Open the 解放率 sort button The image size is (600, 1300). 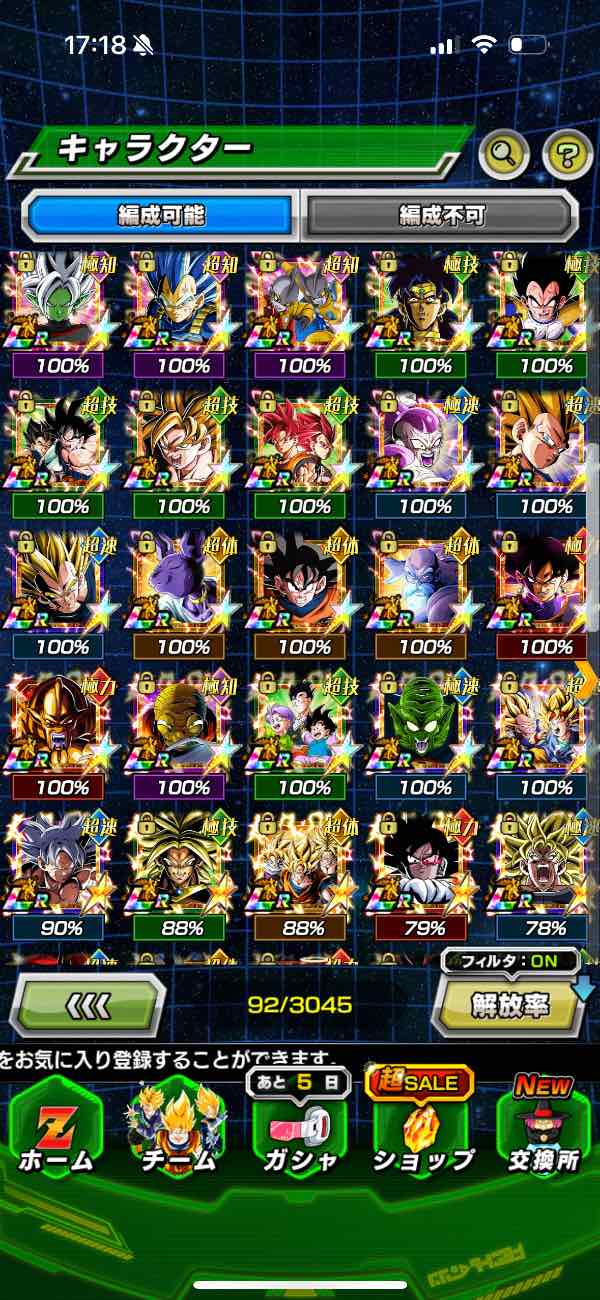(x=510, y=1005)
